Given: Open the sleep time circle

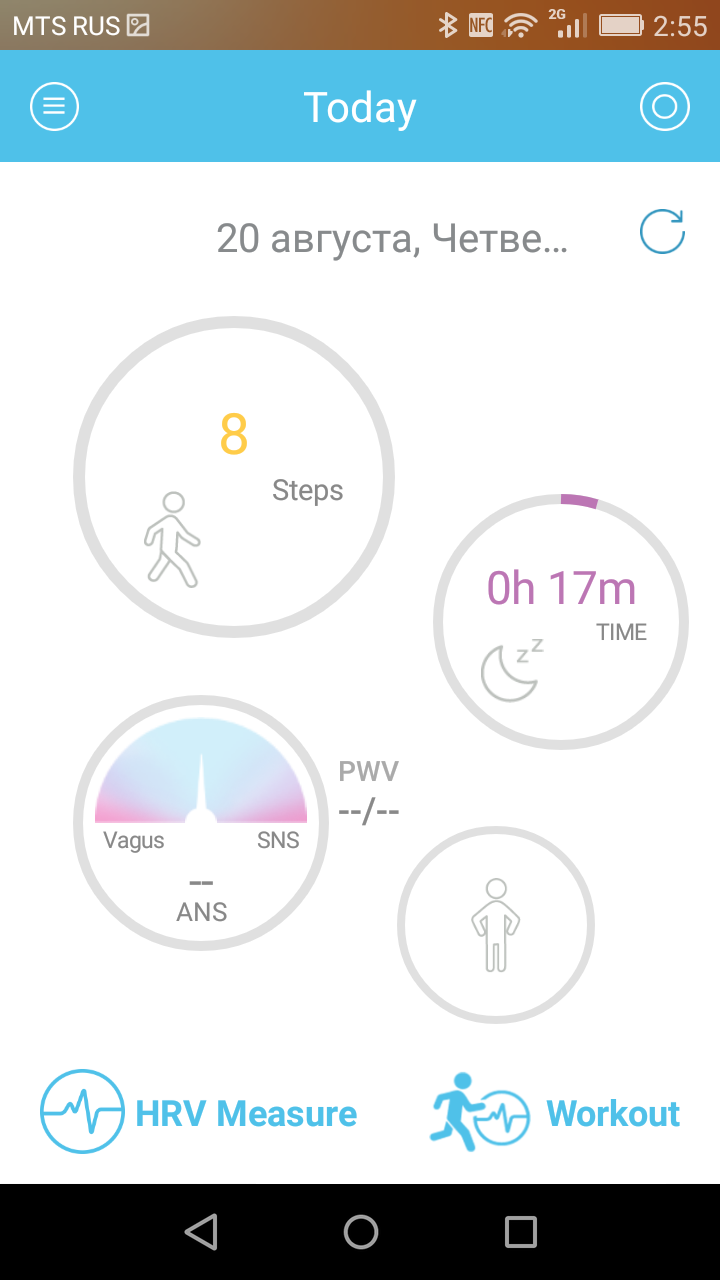Looking at the screenshot, I should click(x=561, y=621).
